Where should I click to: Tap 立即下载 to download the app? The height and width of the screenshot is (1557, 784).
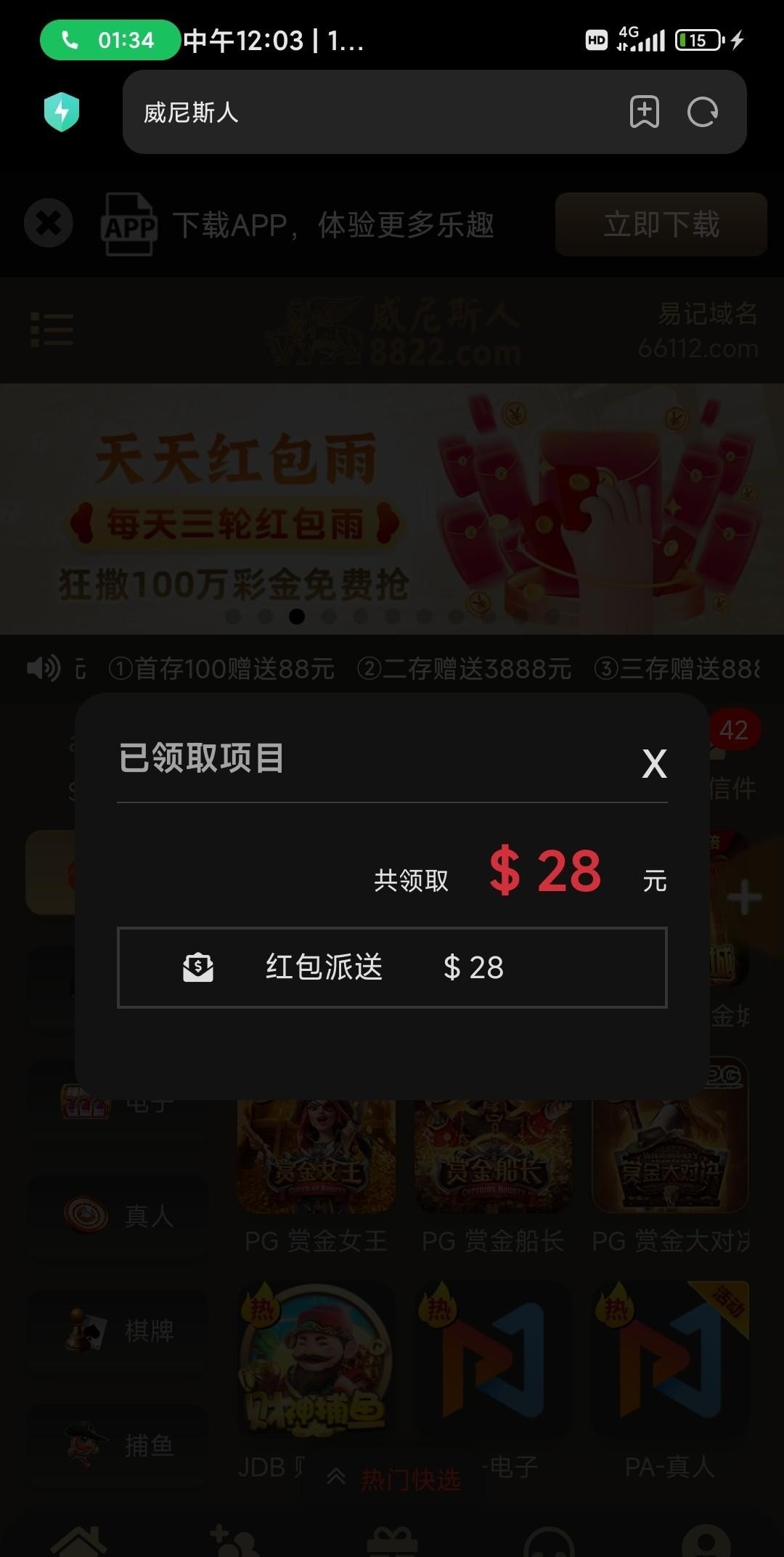pyautogui.click(x=661, y=224)
